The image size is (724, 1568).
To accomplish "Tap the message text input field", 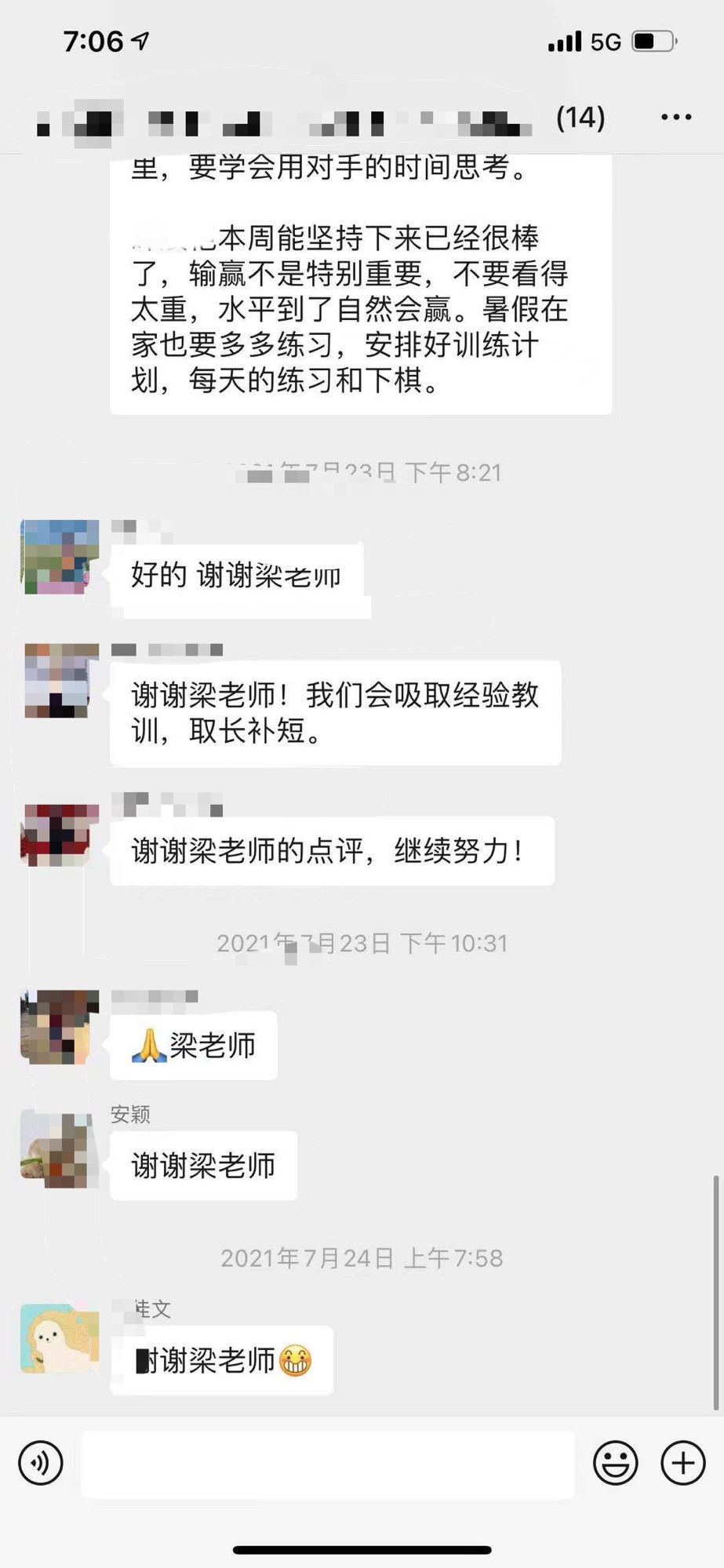I will pos(328,1464).
